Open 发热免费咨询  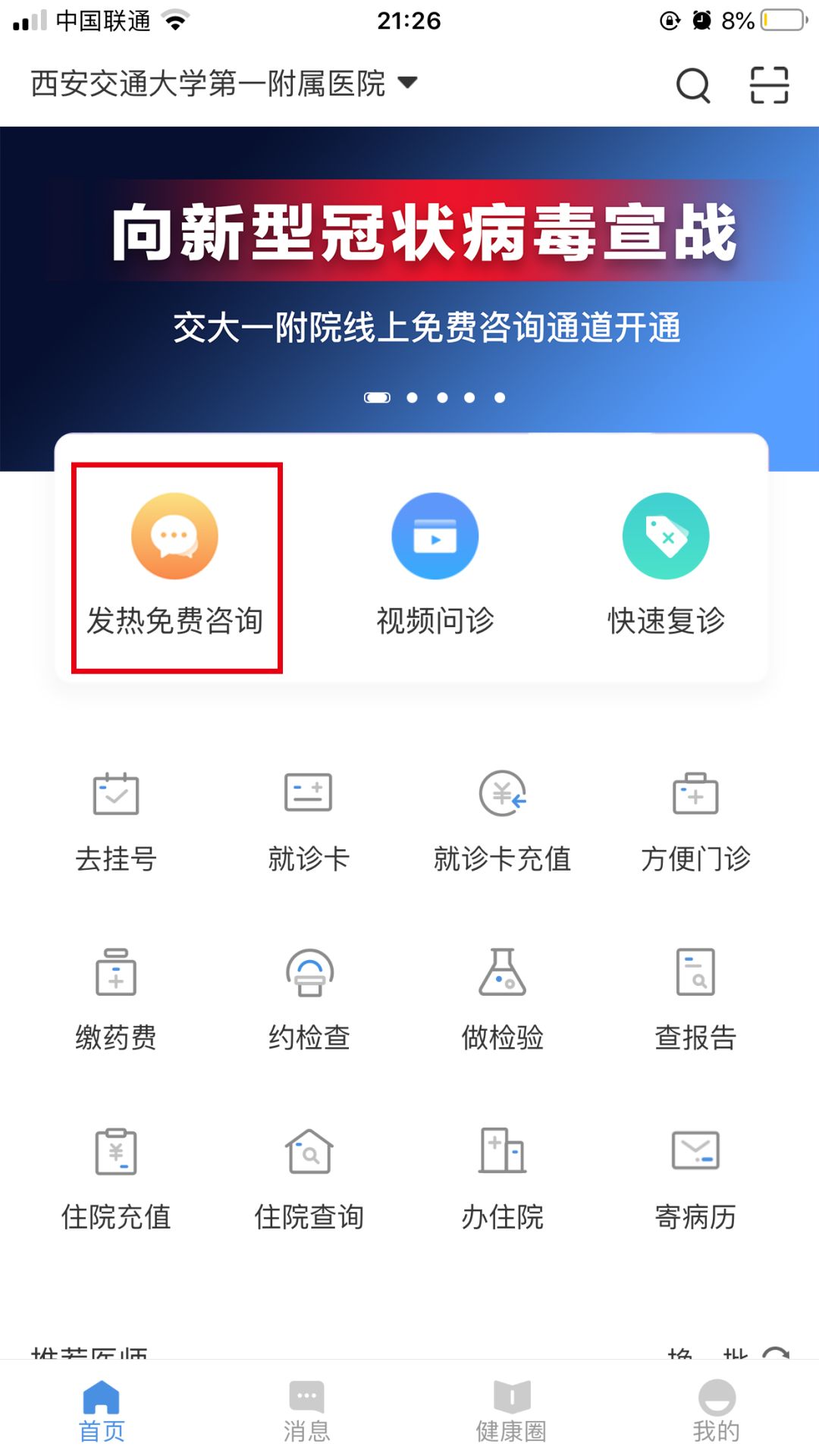pyautogui.click(x=175, y=565)
